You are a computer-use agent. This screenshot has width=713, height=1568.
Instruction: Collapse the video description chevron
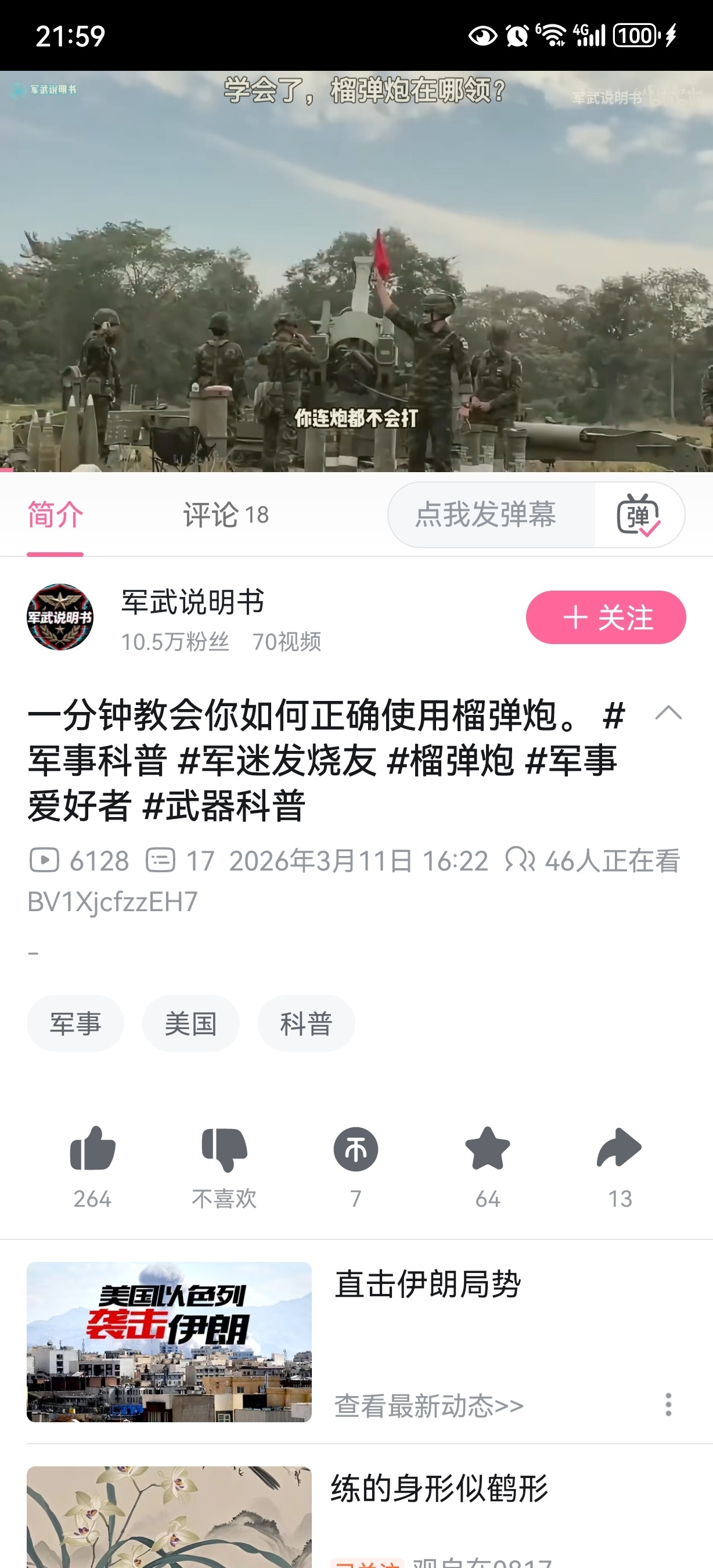pos(668,713)
